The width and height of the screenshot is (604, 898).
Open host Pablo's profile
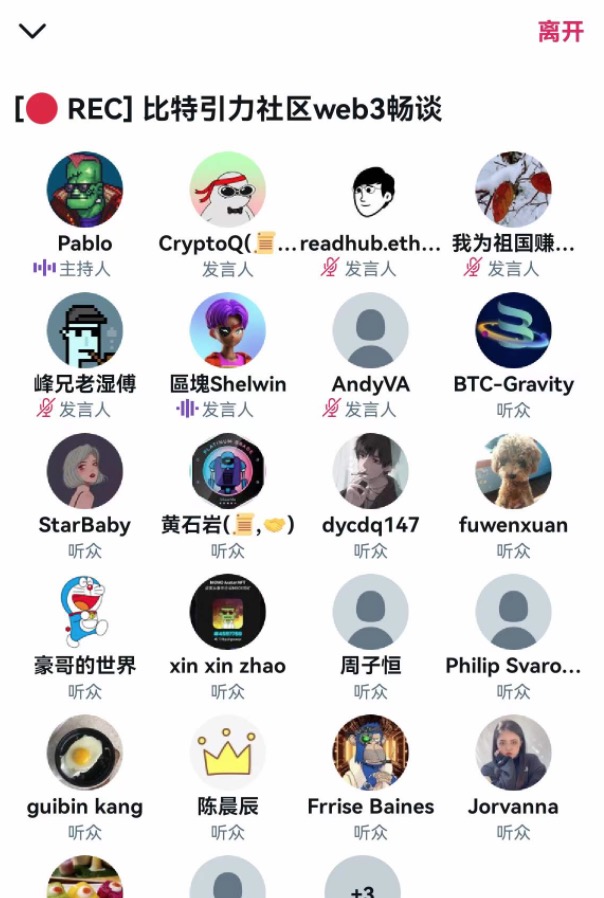(x=85, y=190)
